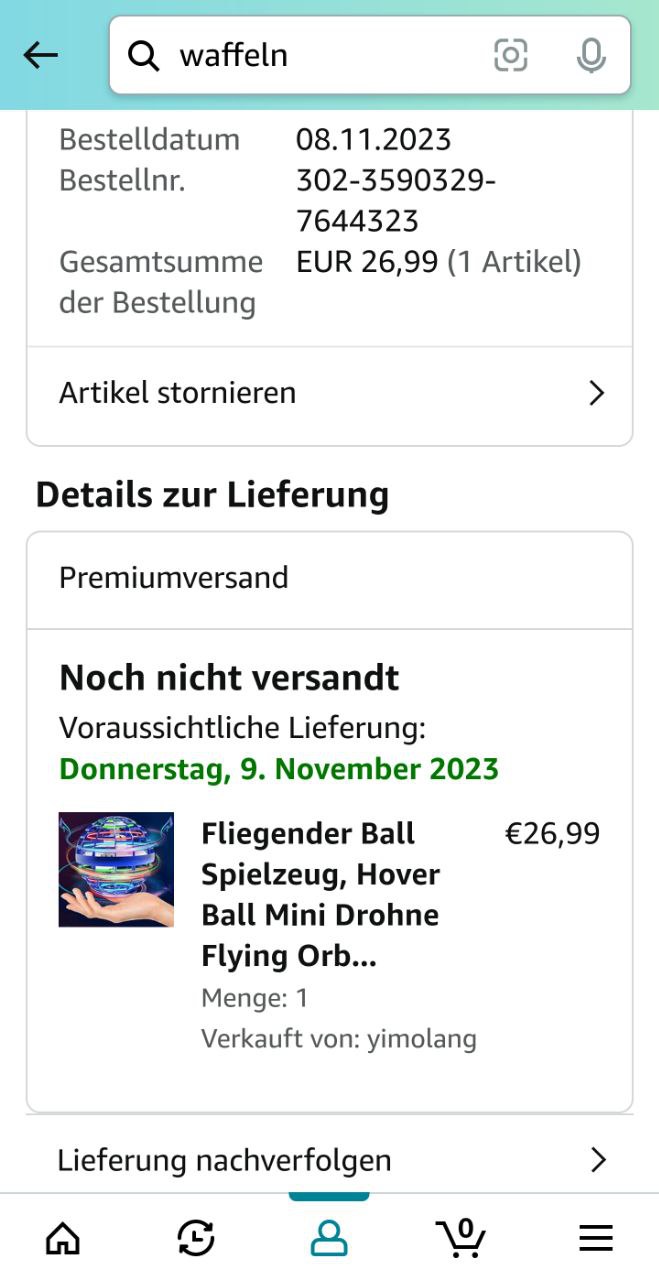
Task: Switch to the buy-again history tab
Action: tap(196, 1239)
